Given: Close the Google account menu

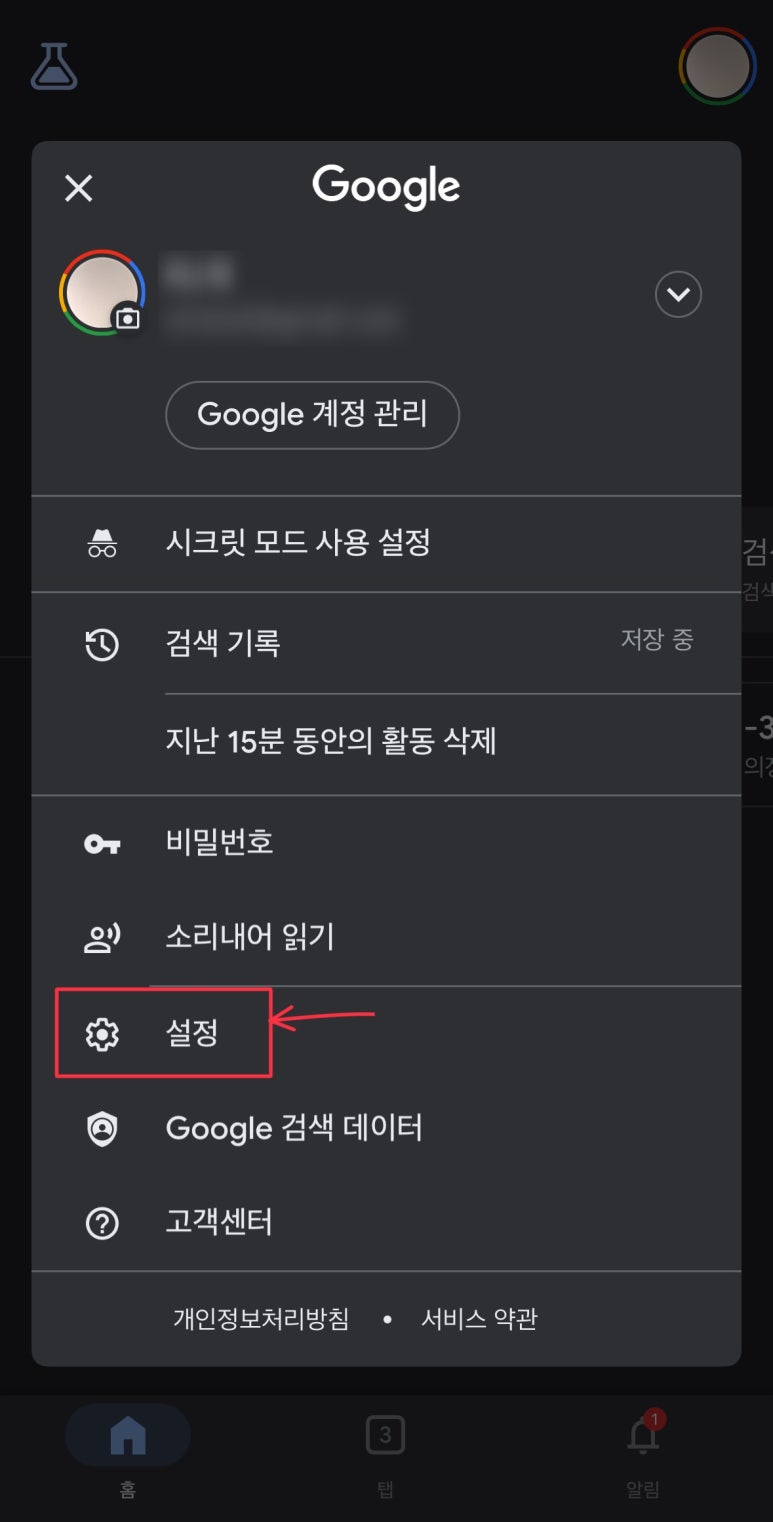Looking at the screenshot, I should [78, 188].
